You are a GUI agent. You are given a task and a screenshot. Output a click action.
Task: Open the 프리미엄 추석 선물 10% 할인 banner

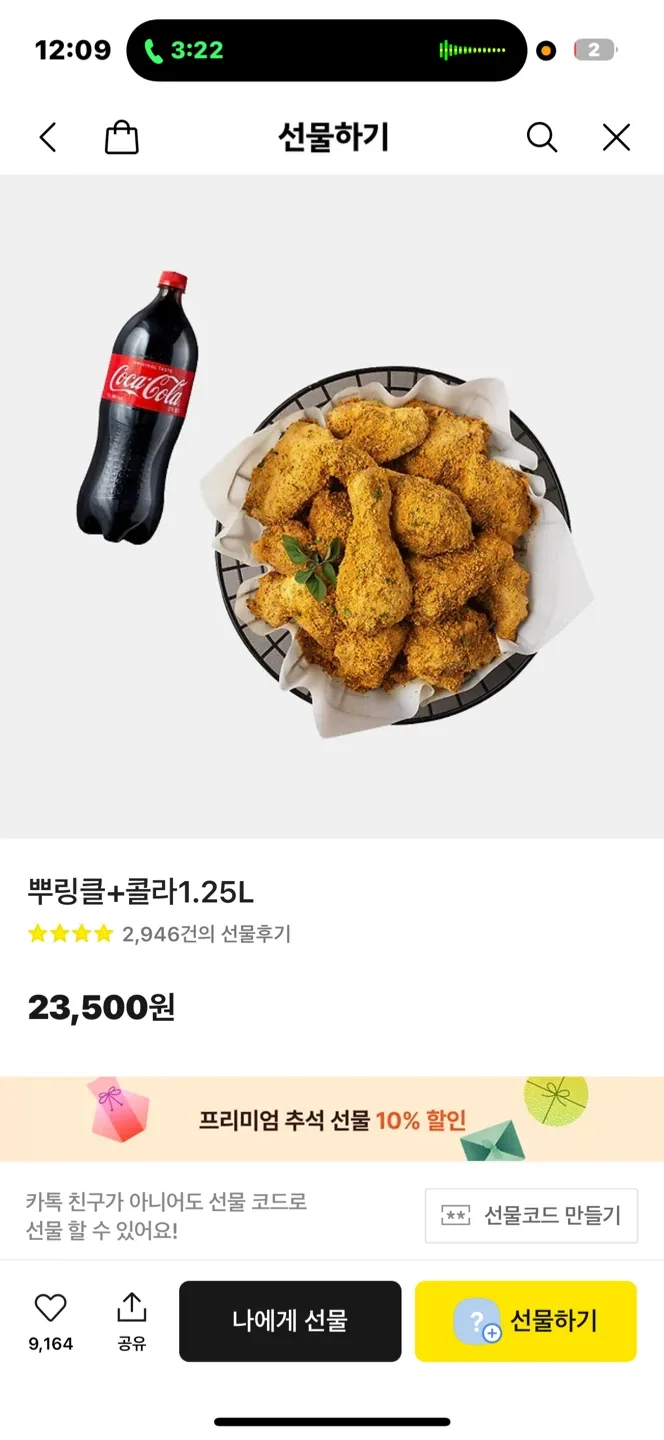point(332,1120)
